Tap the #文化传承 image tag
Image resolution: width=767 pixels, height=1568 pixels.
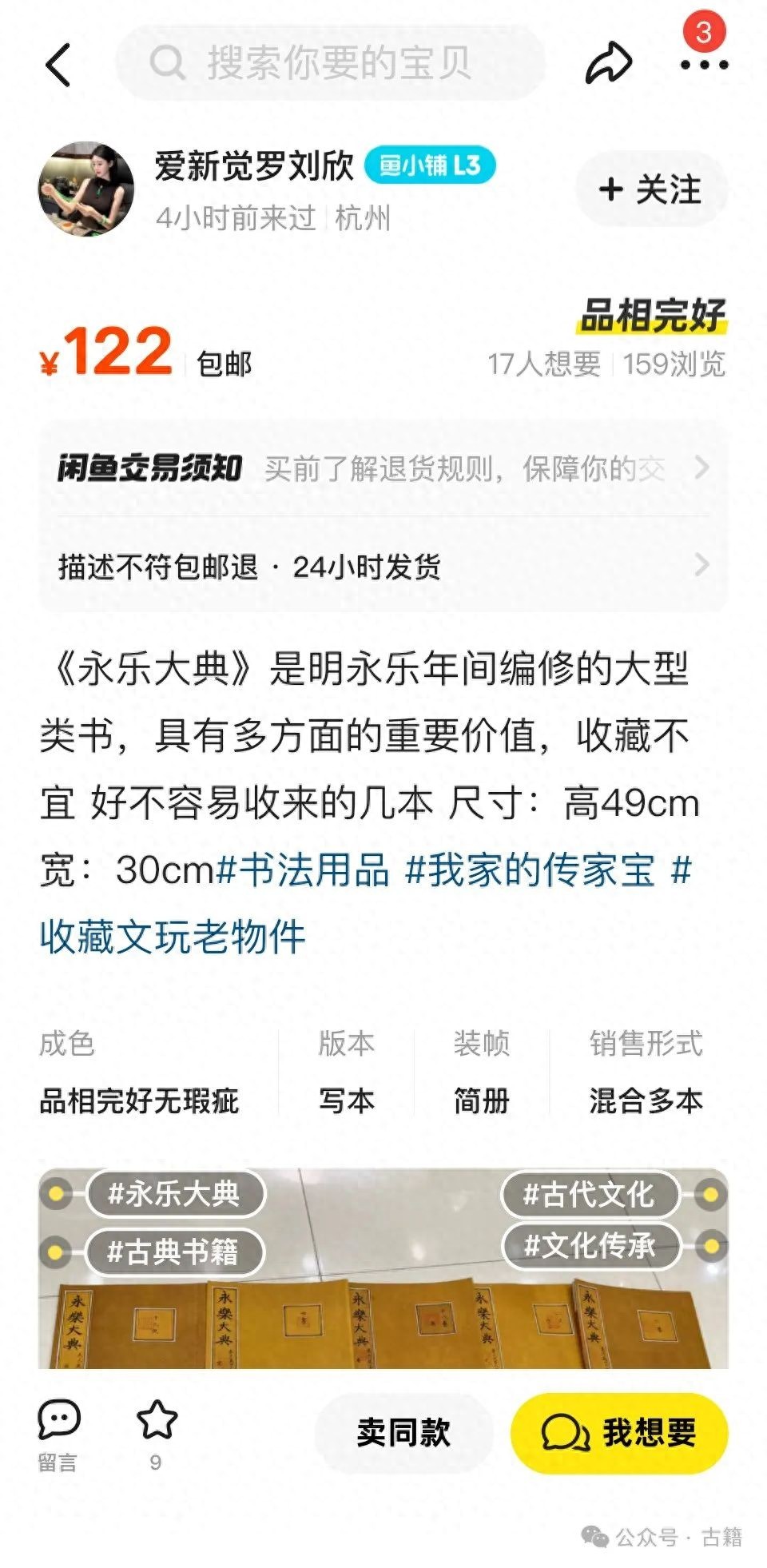click(590, 1245)
